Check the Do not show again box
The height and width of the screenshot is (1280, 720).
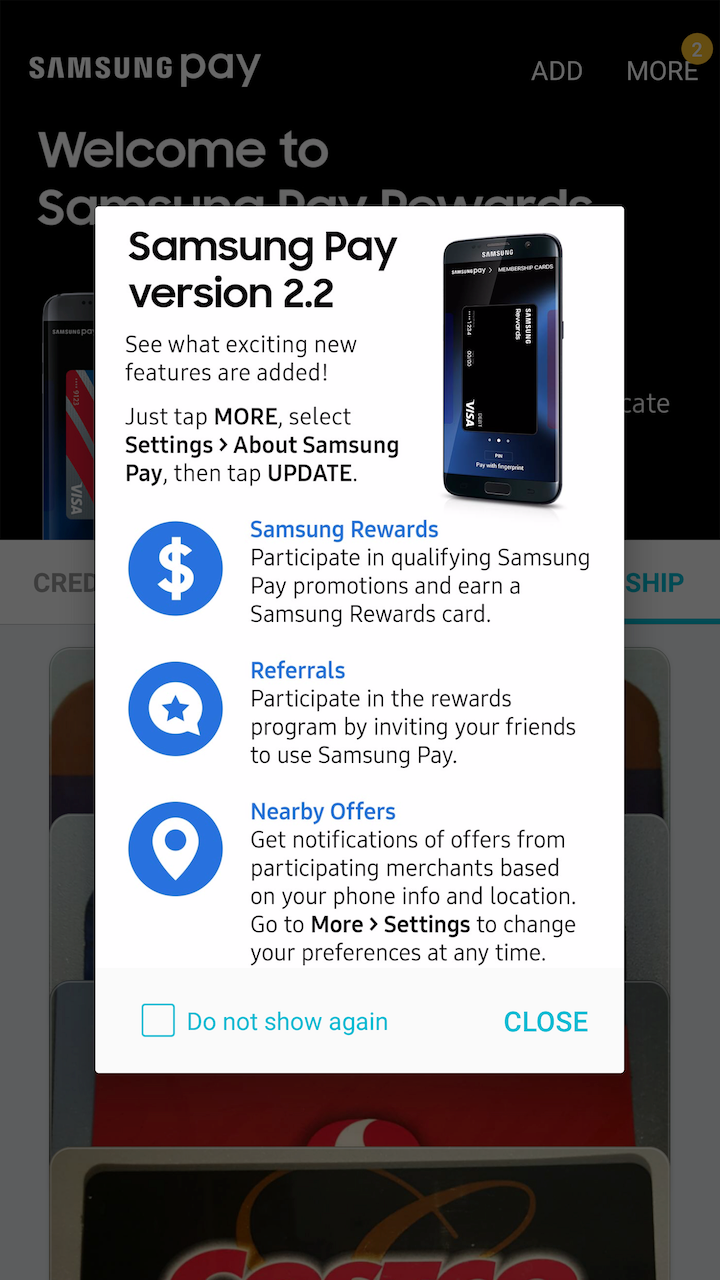point(158,1021)
